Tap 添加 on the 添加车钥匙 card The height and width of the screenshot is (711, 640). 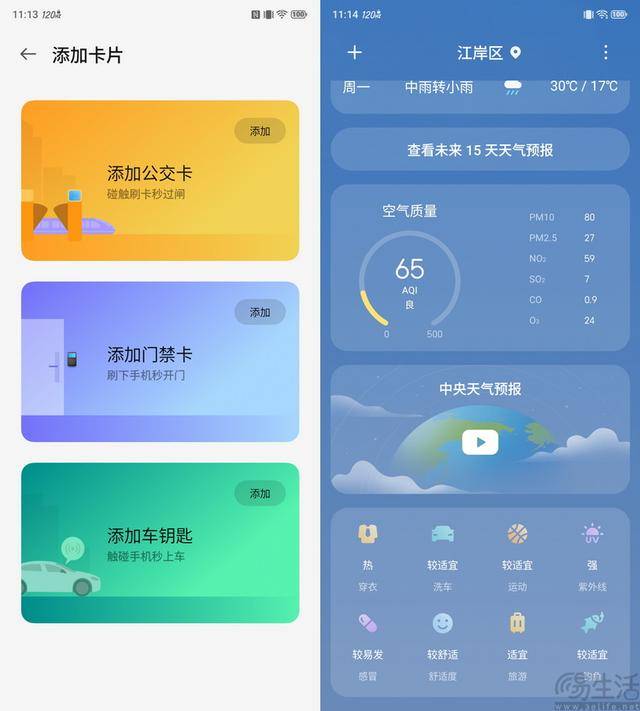point(260,493)
